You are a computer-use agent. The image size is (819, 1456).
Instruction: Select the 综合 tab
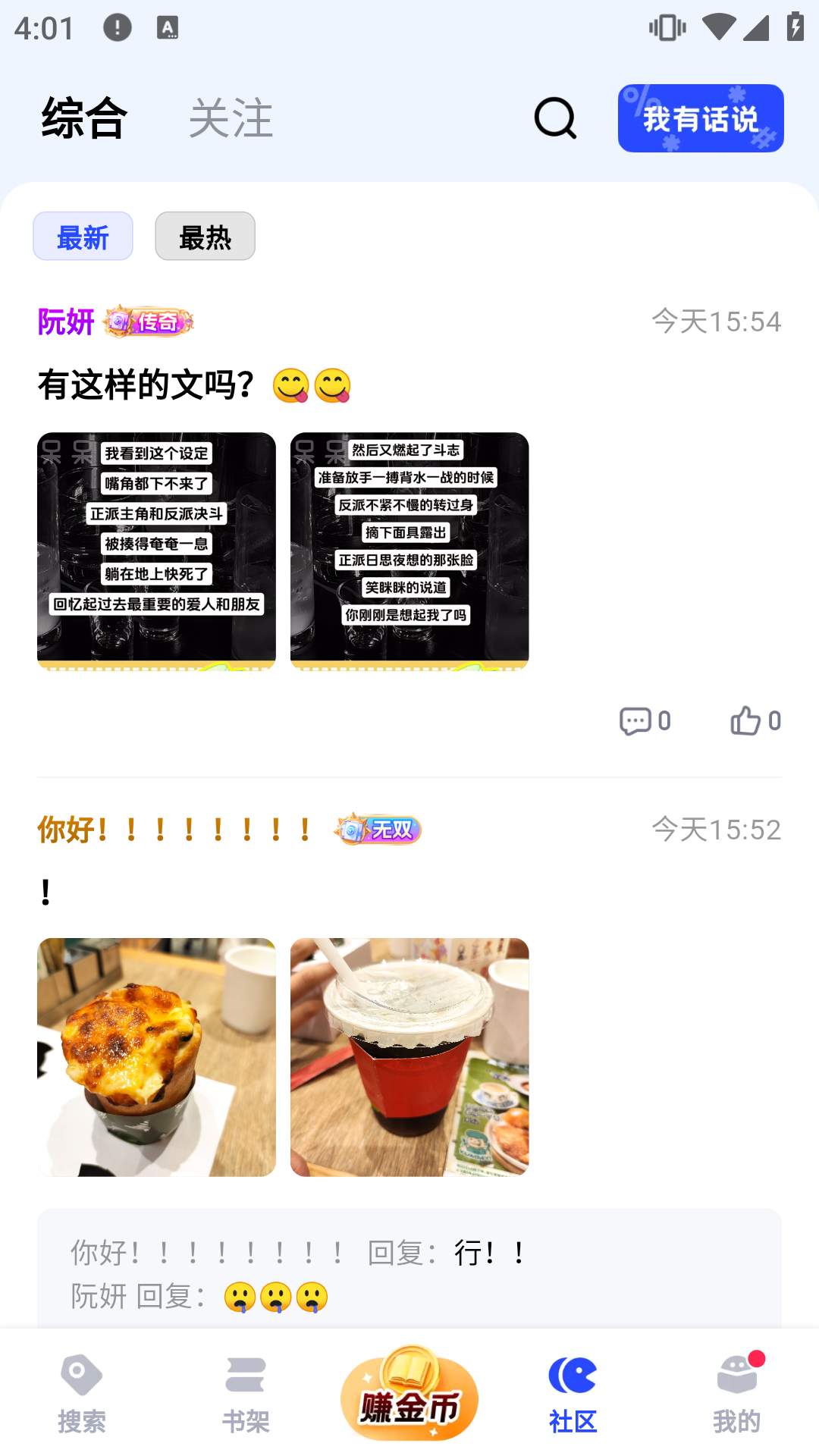coord(83,118)
